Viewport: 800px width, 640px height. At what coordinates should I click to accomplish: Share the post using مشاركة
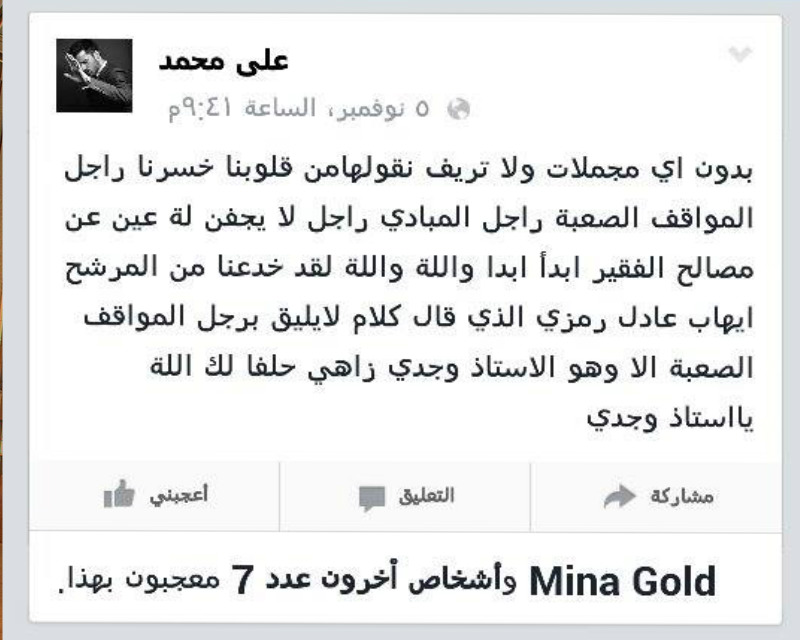[658, 496]
